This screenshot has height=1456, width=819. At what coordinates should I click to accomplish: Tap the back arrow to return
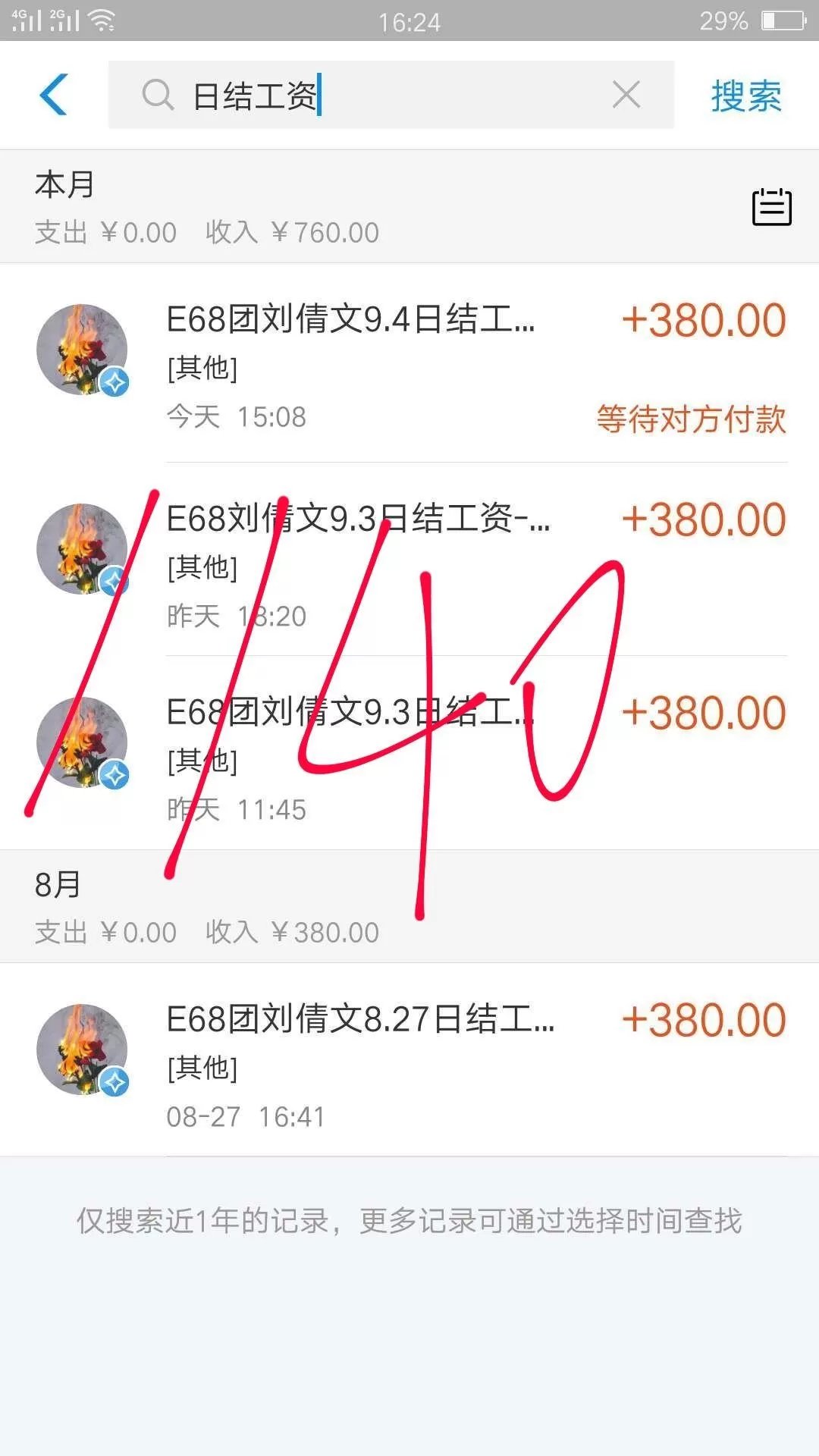point(52,94)
